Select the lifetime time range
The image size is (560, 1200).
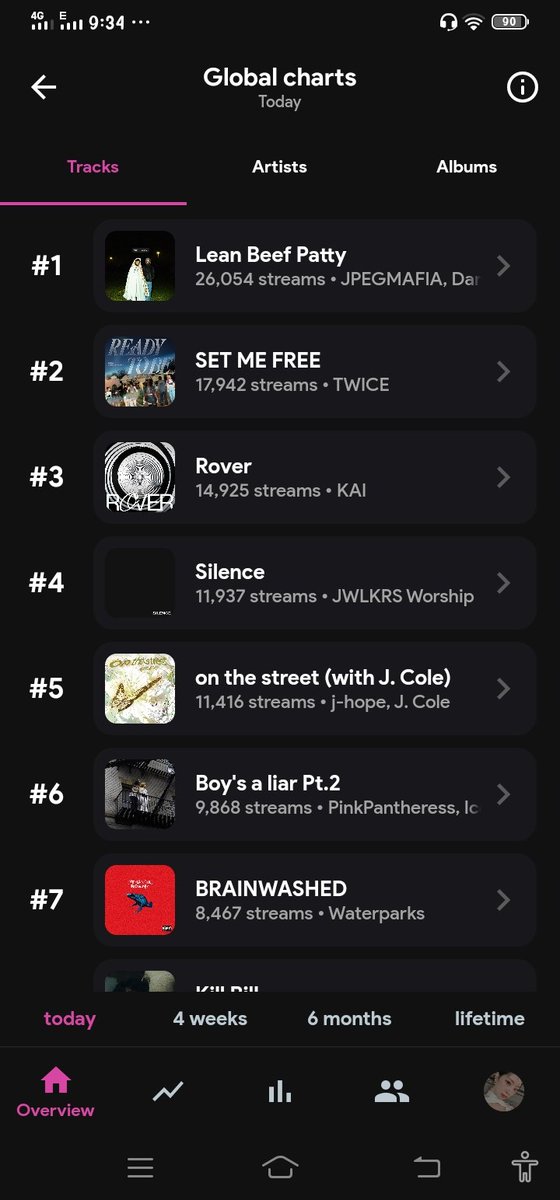(490, 1019)
